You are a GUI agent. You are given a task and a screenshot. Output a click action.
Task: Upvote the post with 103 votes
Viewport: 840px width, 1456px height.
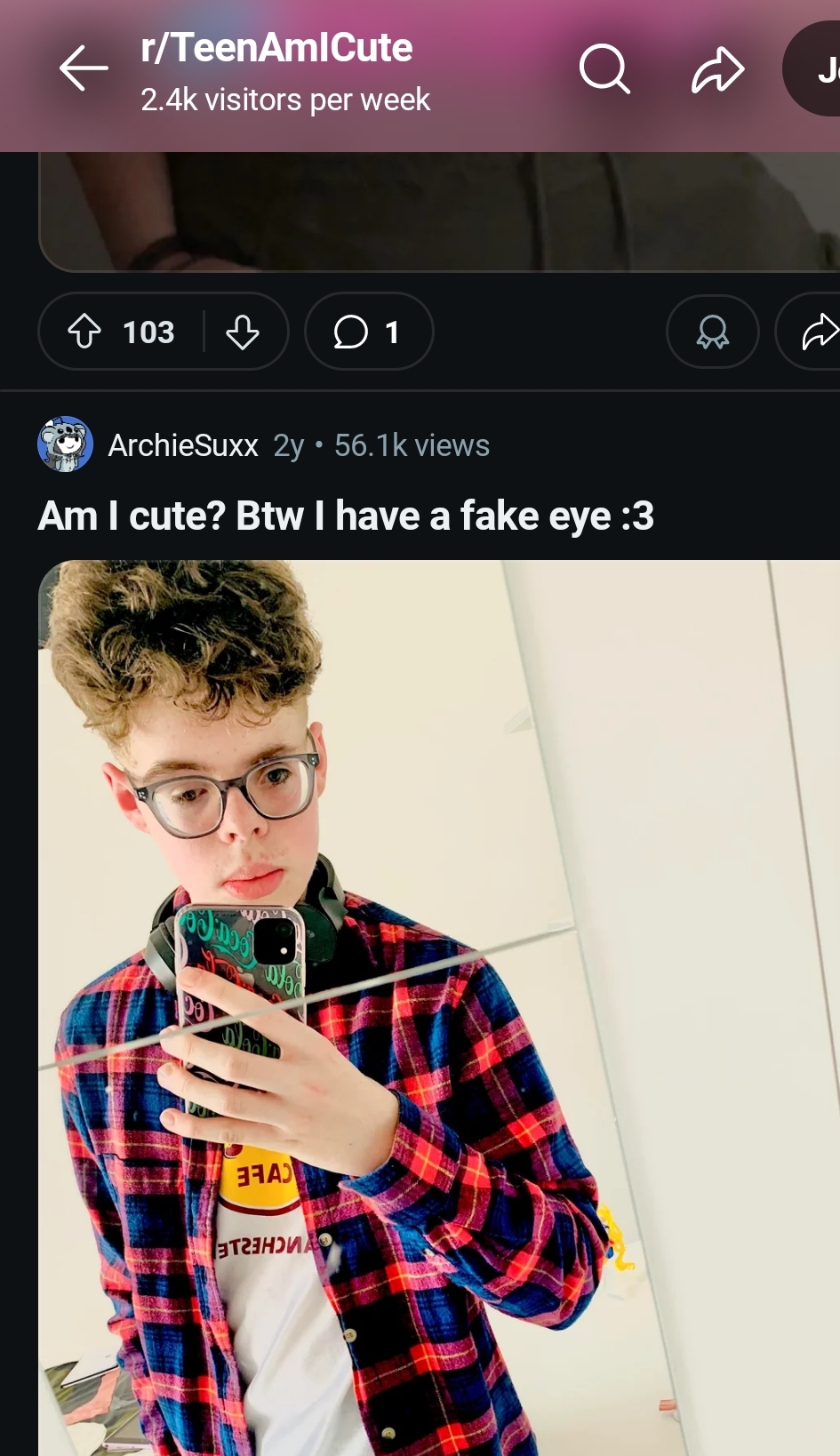pos(84,332)
